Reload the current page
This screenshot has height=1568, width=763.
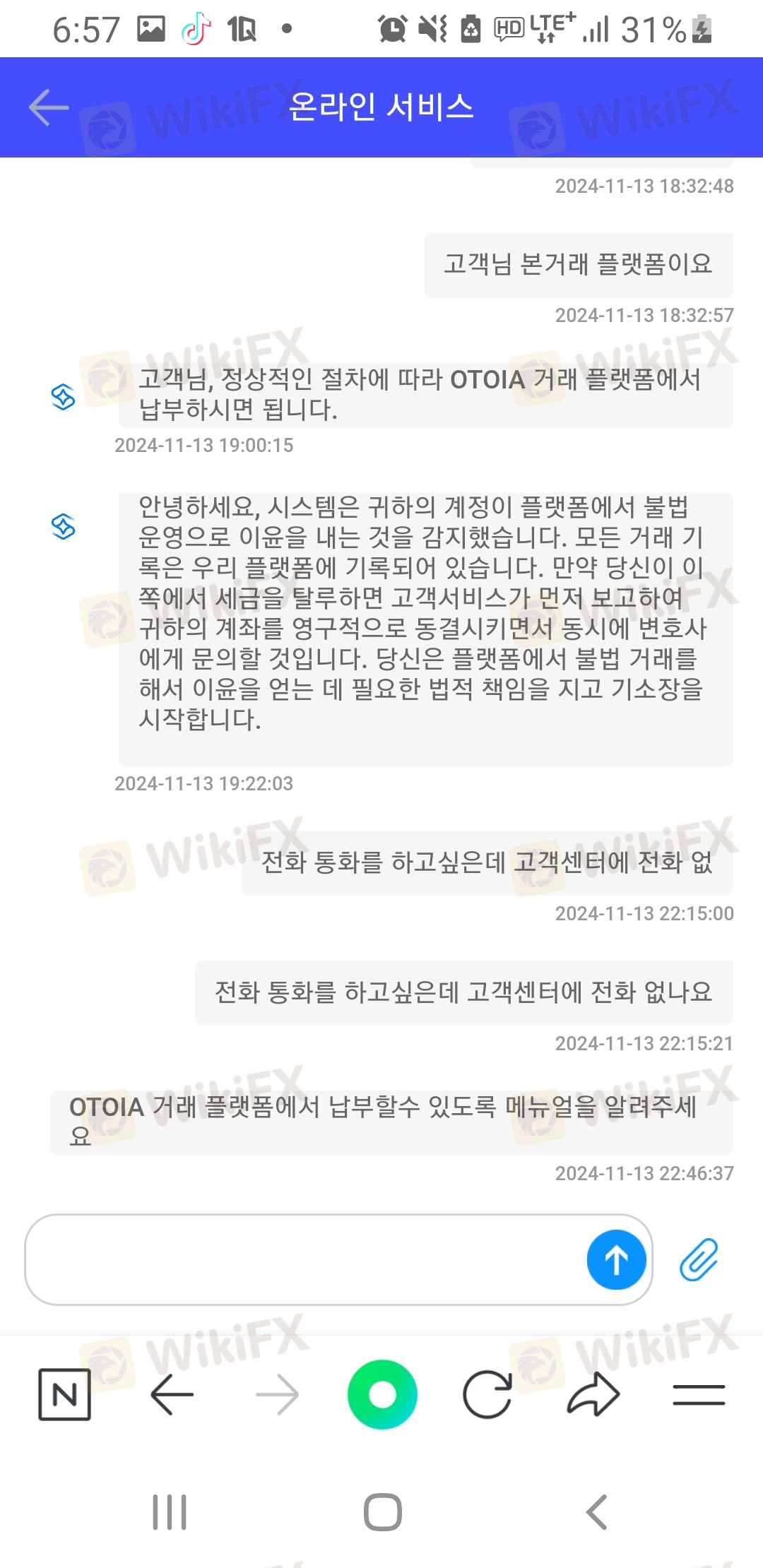487,1394
